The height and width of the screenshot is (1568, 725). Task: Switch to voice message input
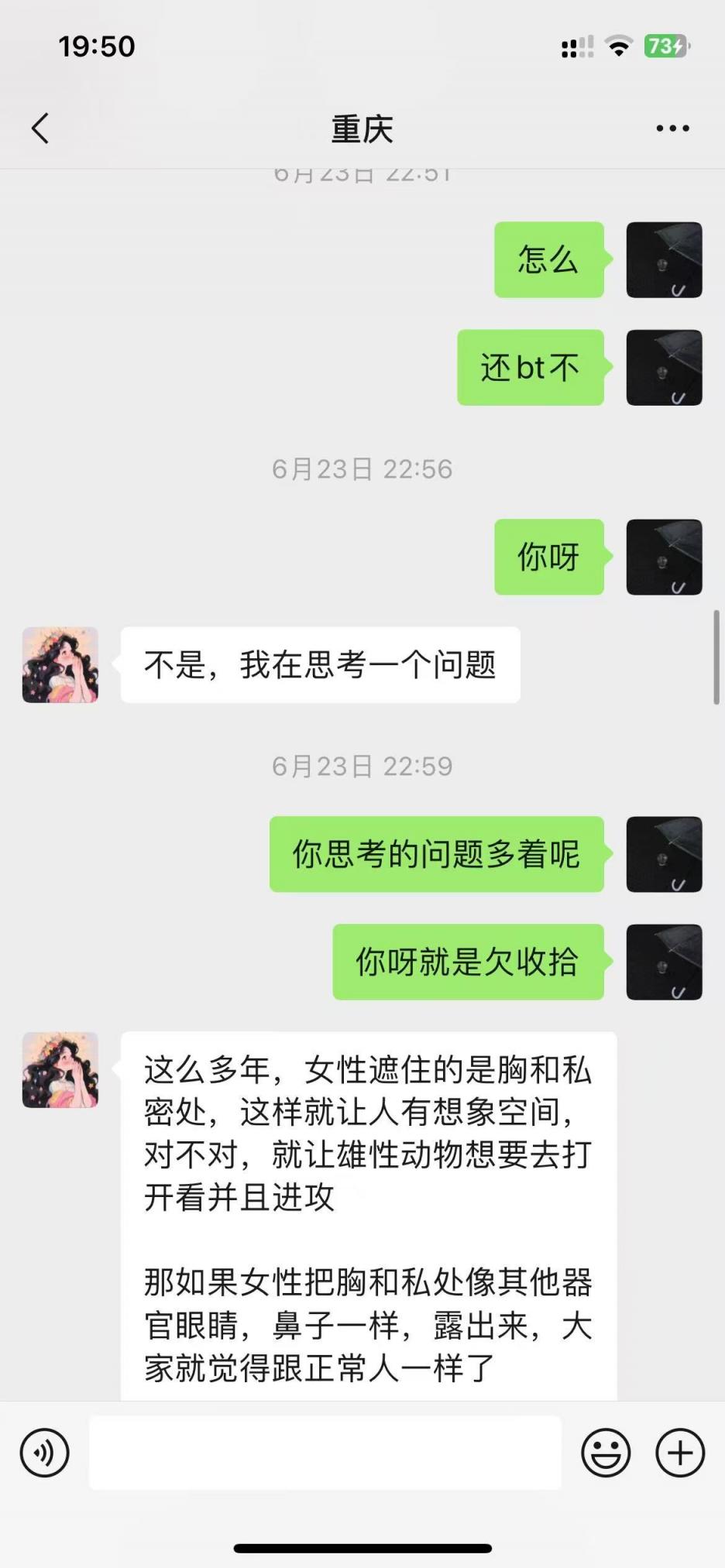point(45,1453)
